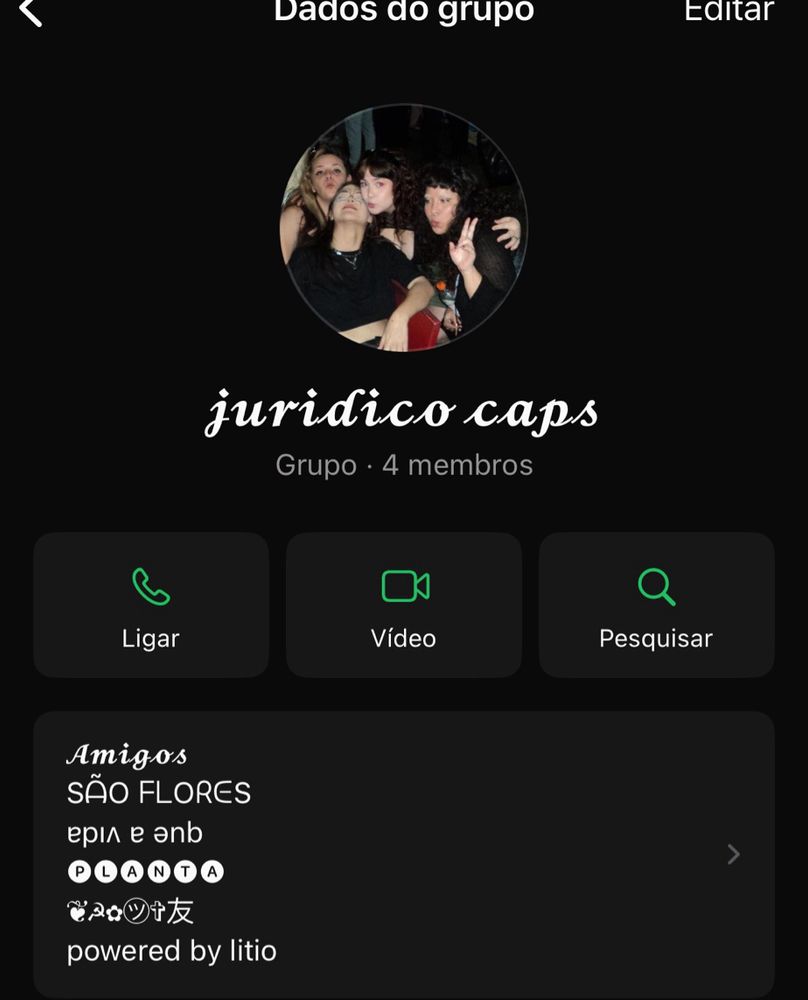Tap Editar to edit group info
Screen dimensions: 808x1000
[728, 12]
